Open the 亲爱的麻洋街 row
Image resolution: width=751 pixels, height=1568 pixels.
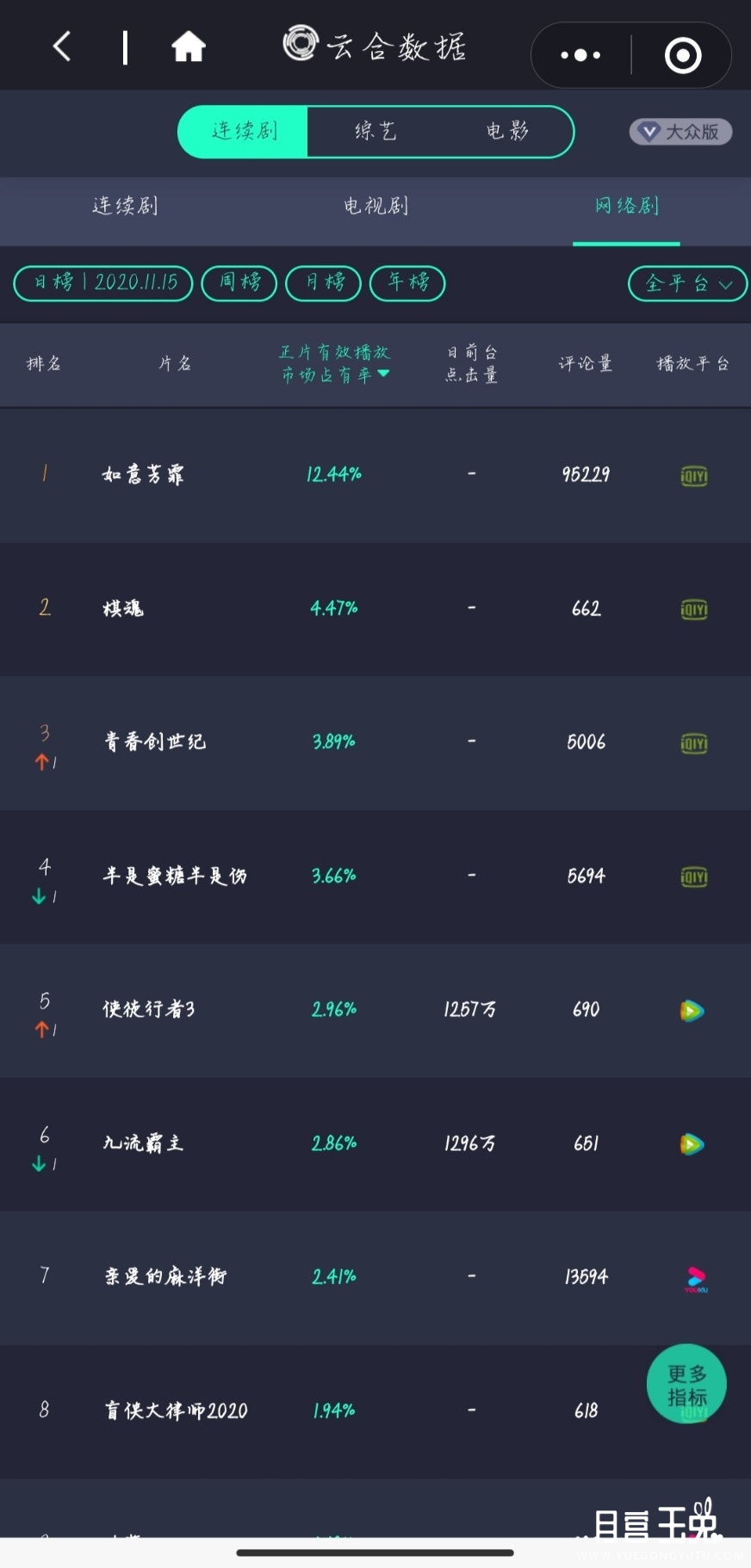click(x=375, y=1277)
